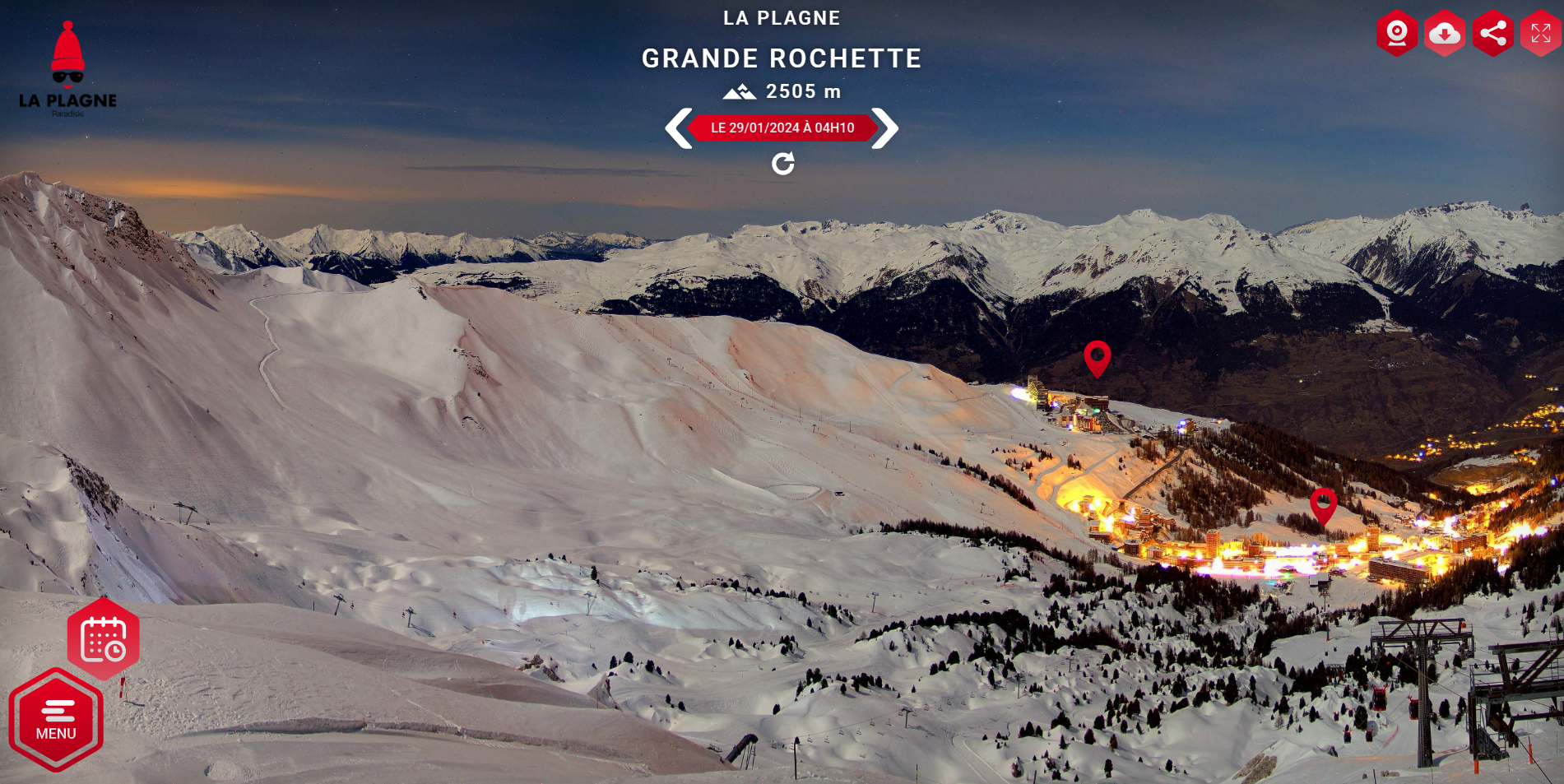Tap the lower location pin above the lit village
This screenshot has height=784, width=1564.
tap(1323, 504)
